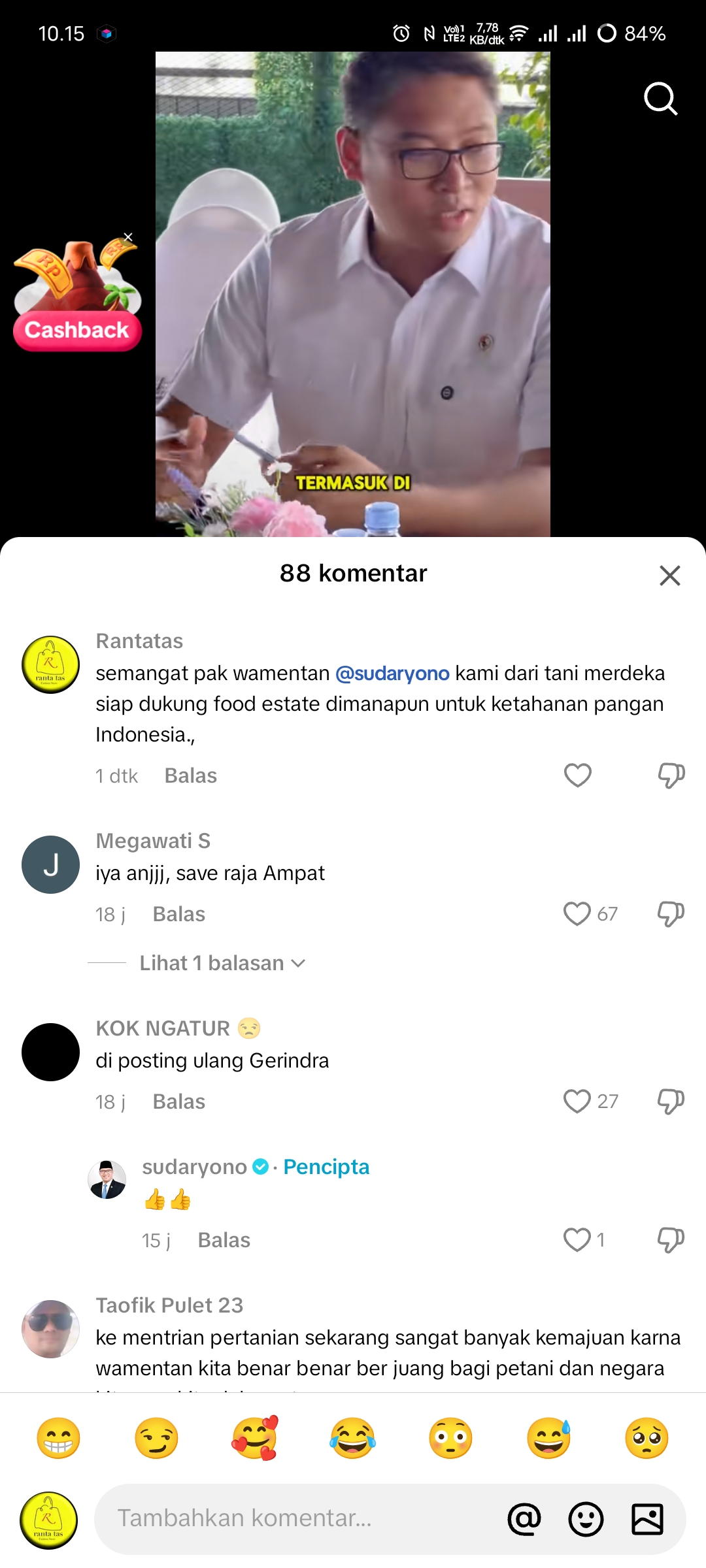
Task: Dislike Rantatas's comment
Action: coord(671,776)
